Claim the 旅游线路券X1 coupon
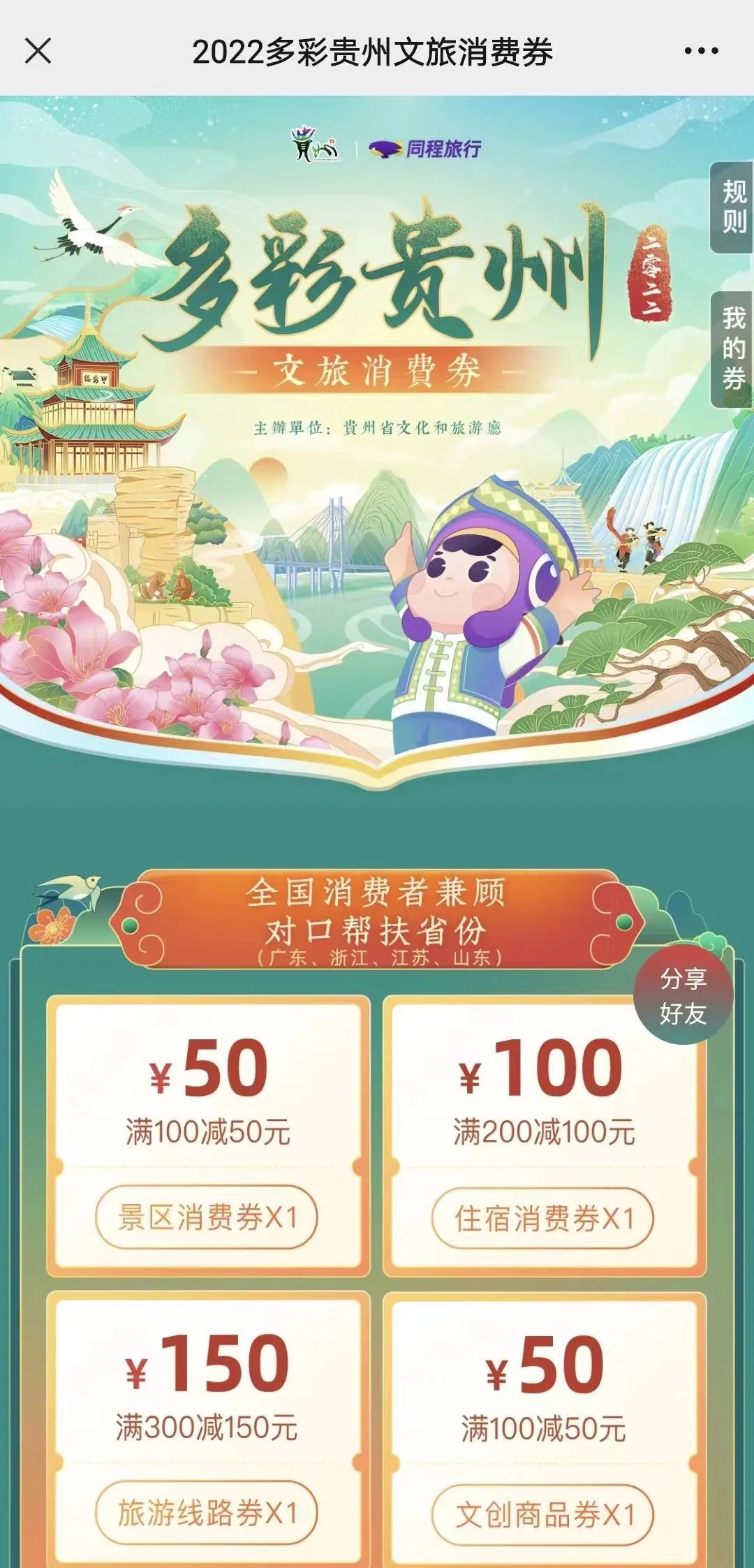 207,1514
